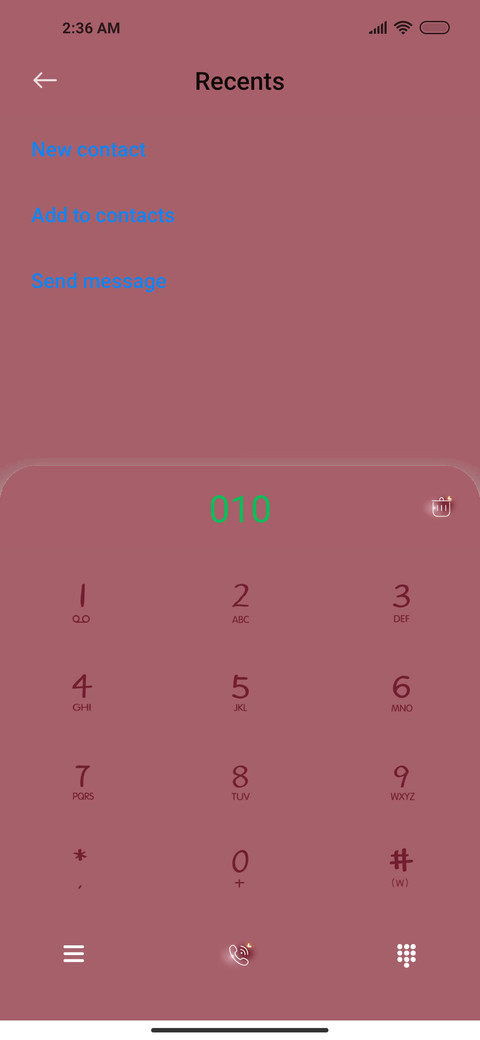
Task: Tap the 6 MNO key
Action: click(x=401, y=692)
